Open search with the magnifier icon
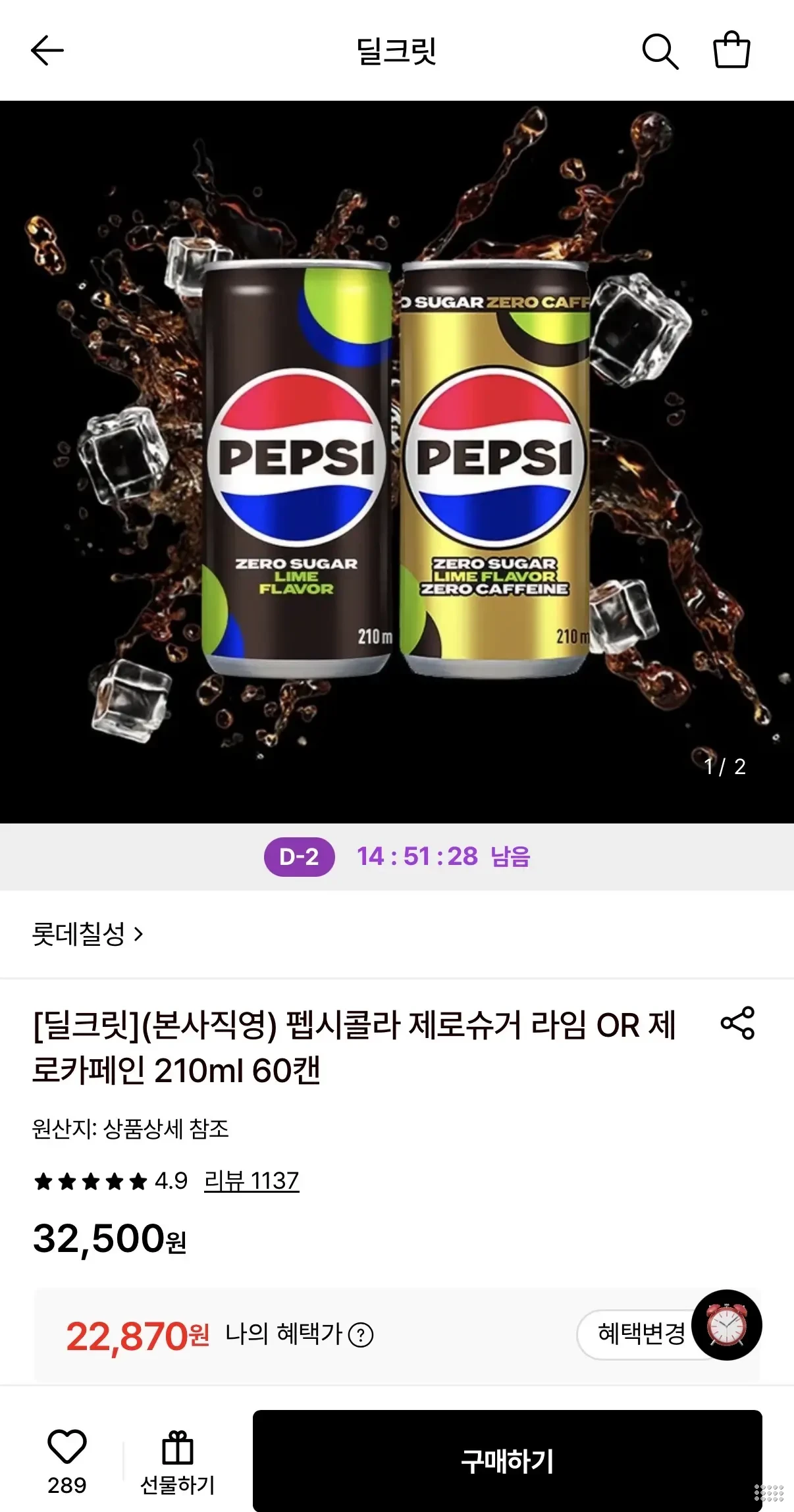Viewport: 794px width, 1512px height. coord(660,51)
